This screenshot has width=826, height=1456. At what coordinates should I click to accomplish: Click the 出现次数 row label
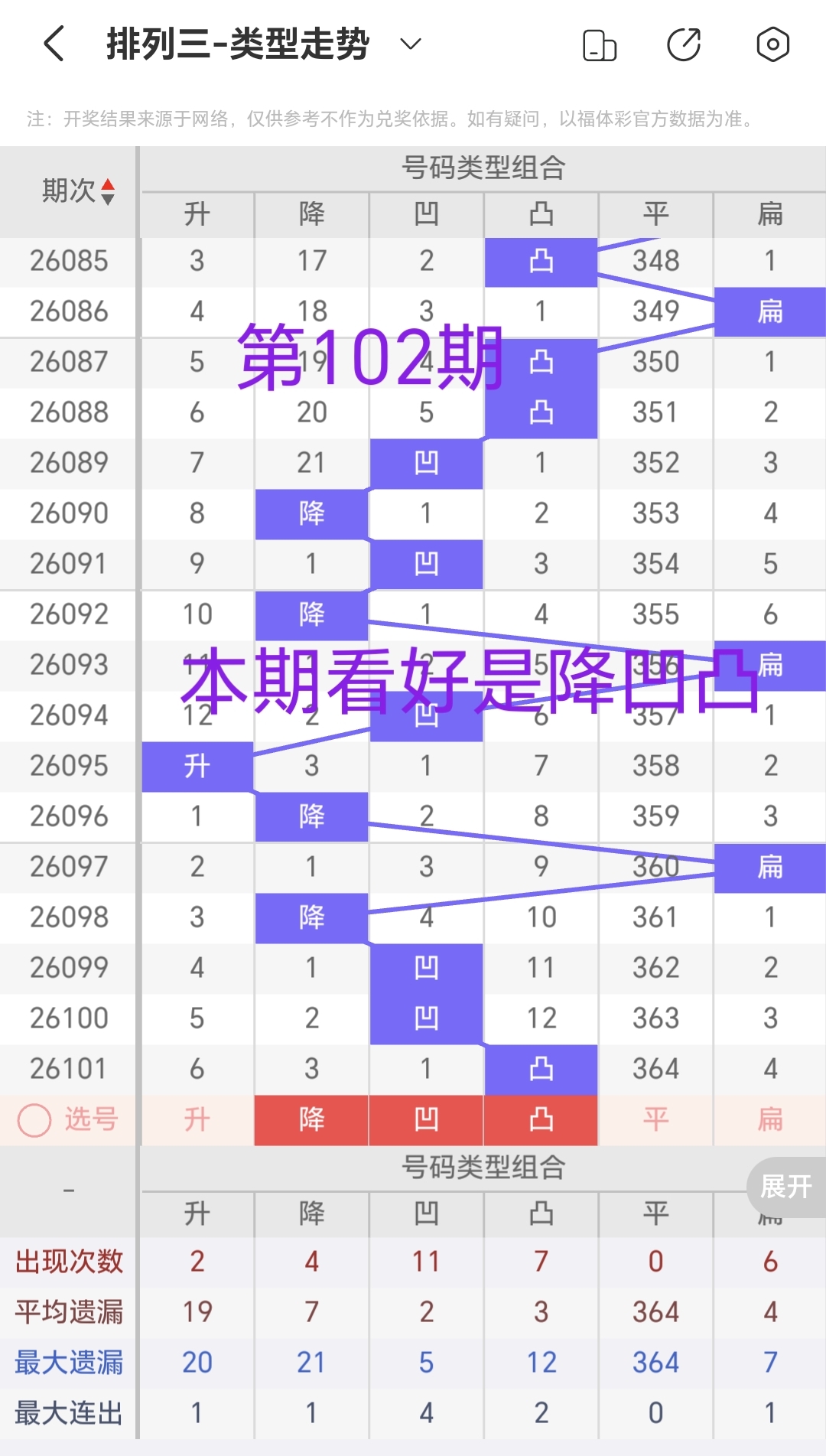(x=67, y=1262)
